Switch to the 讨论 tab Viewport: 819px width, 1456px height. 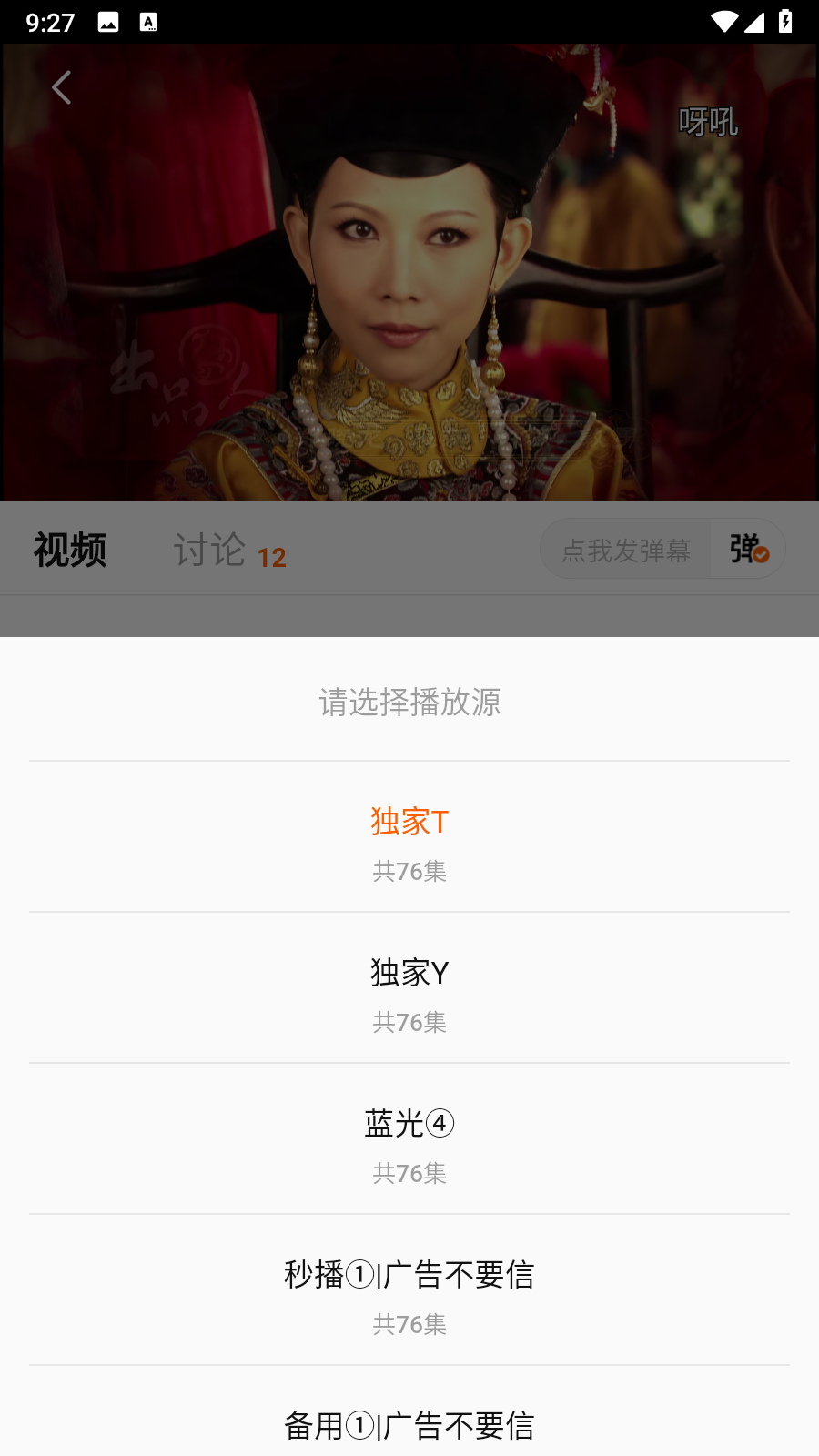(x=211, y=548)
